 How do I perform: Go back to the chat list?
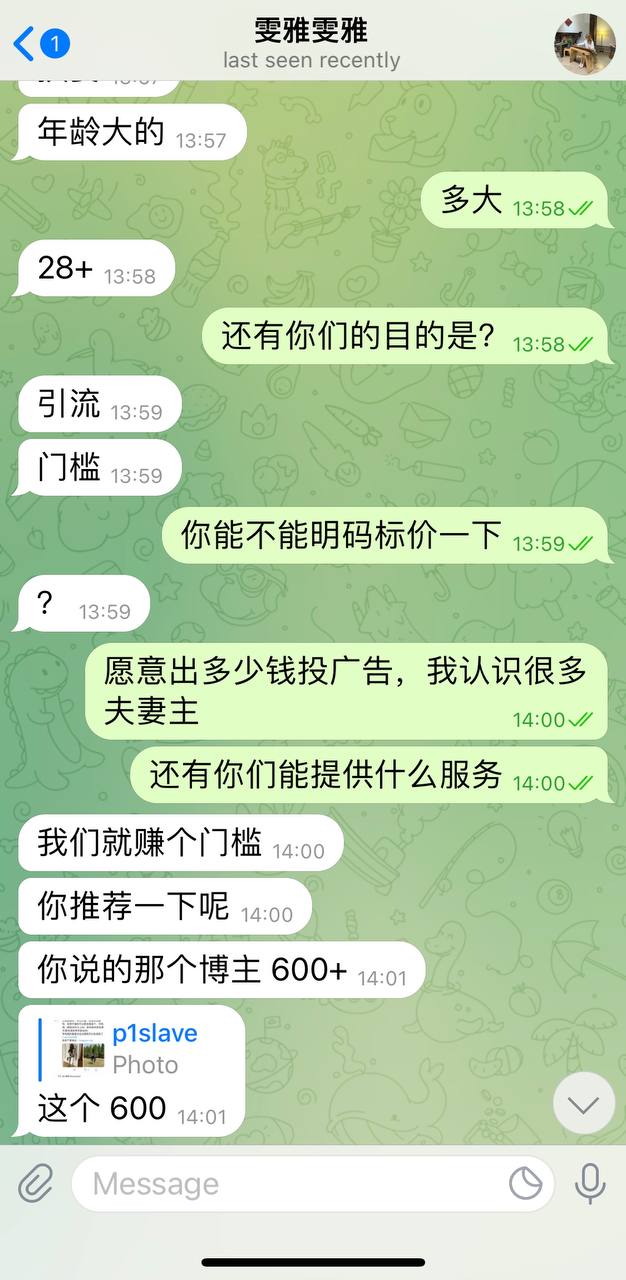(38, 43)
